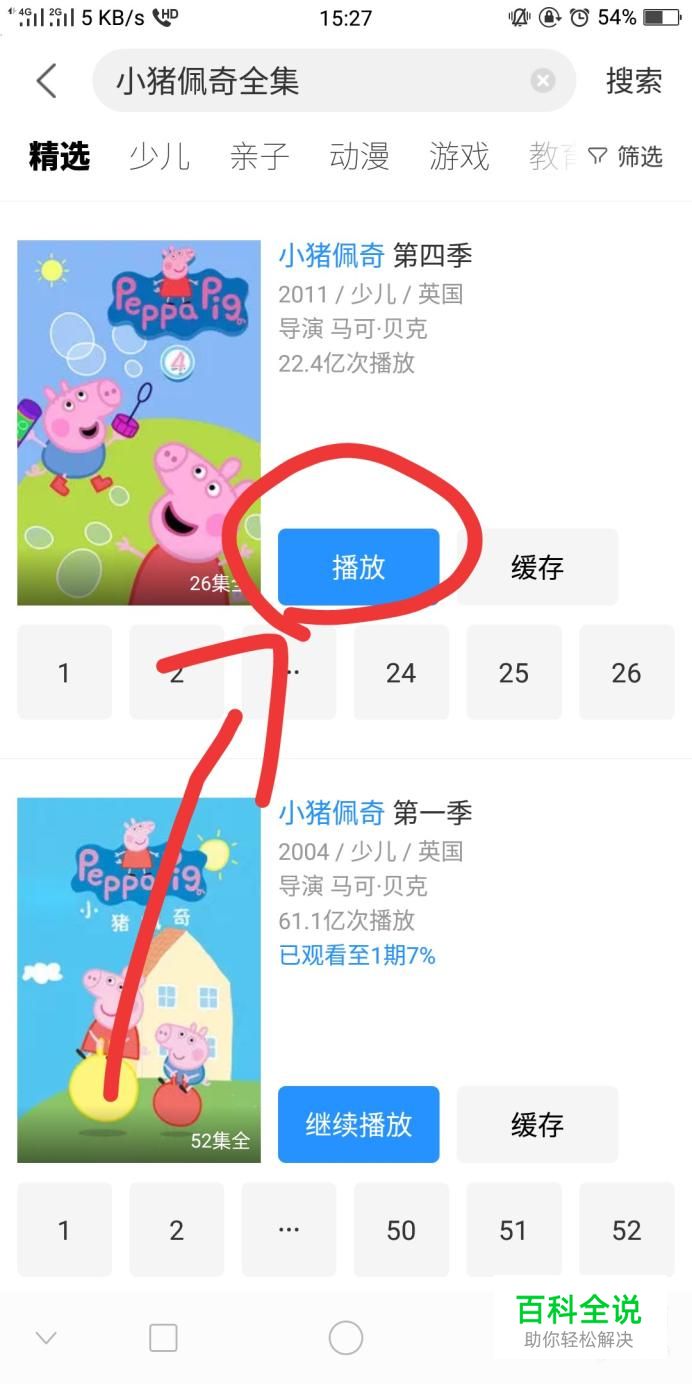Image resolution: width=692 pixels, height=1384 pixels.
Task: Switch to the 少儿 tab
Action: (159, 156)
